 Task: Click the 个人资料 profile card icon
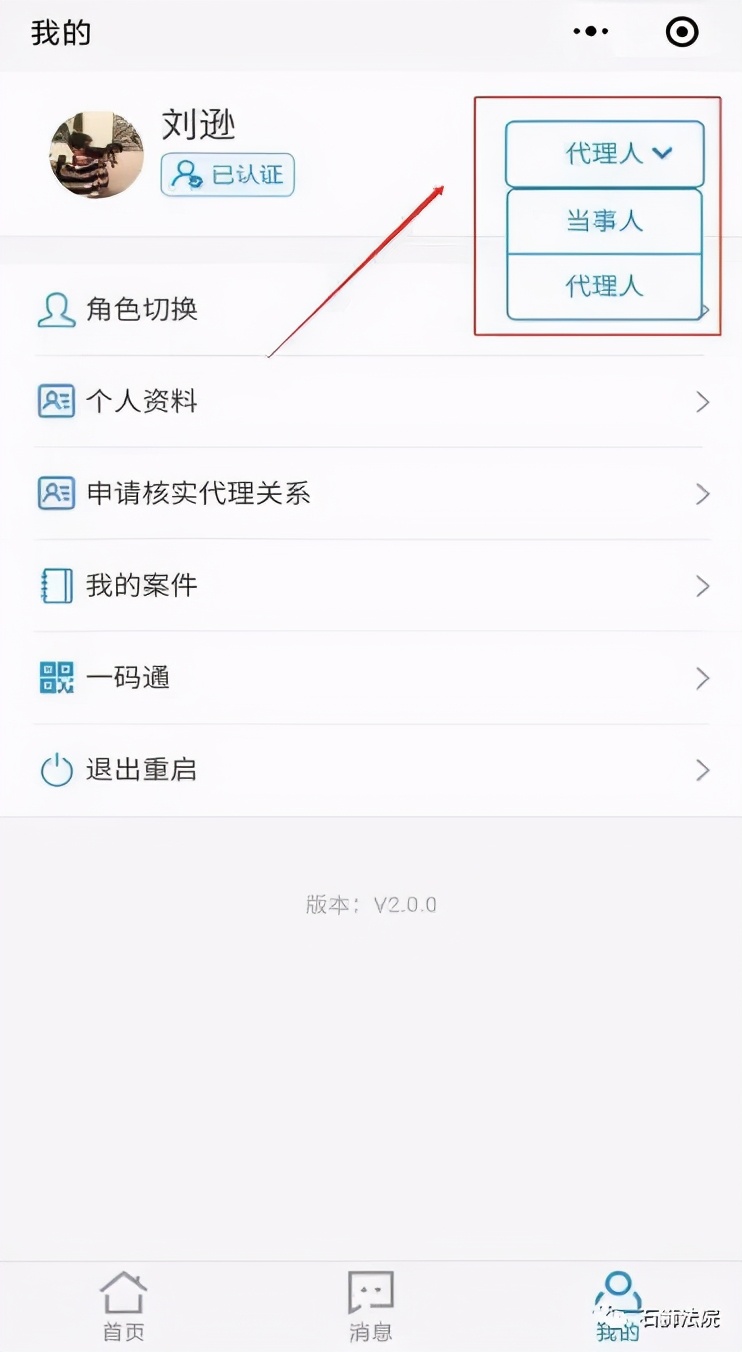tap(57, 401)
